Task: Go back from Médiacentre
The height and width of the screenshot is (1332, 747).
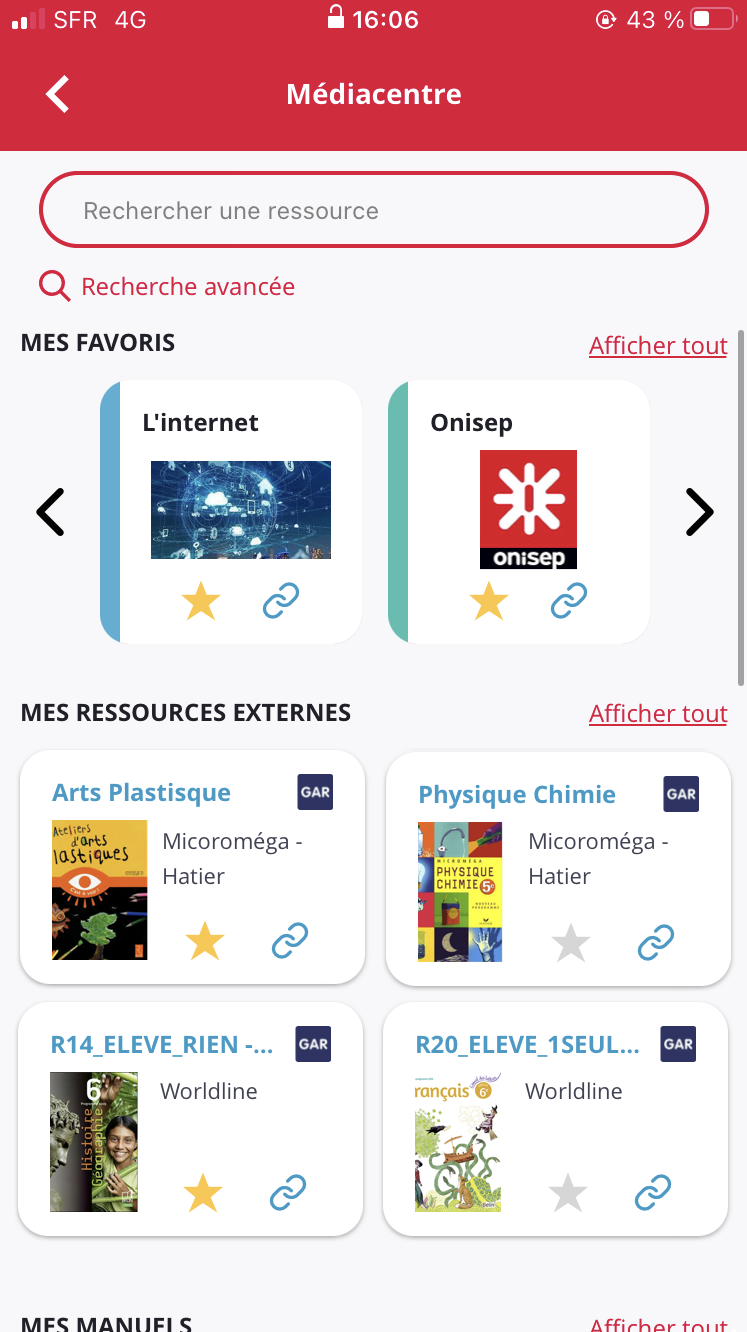Action: tap(58, 95)
